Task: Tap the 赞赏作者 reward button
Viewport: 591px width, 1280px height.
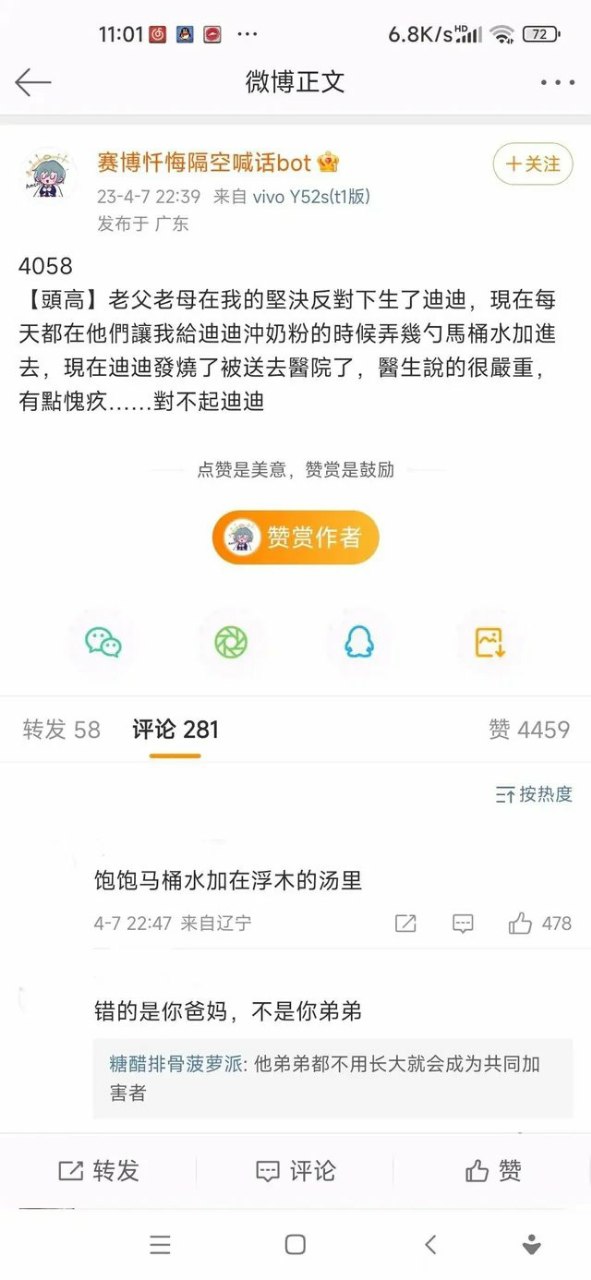Action: pos(296,537)
